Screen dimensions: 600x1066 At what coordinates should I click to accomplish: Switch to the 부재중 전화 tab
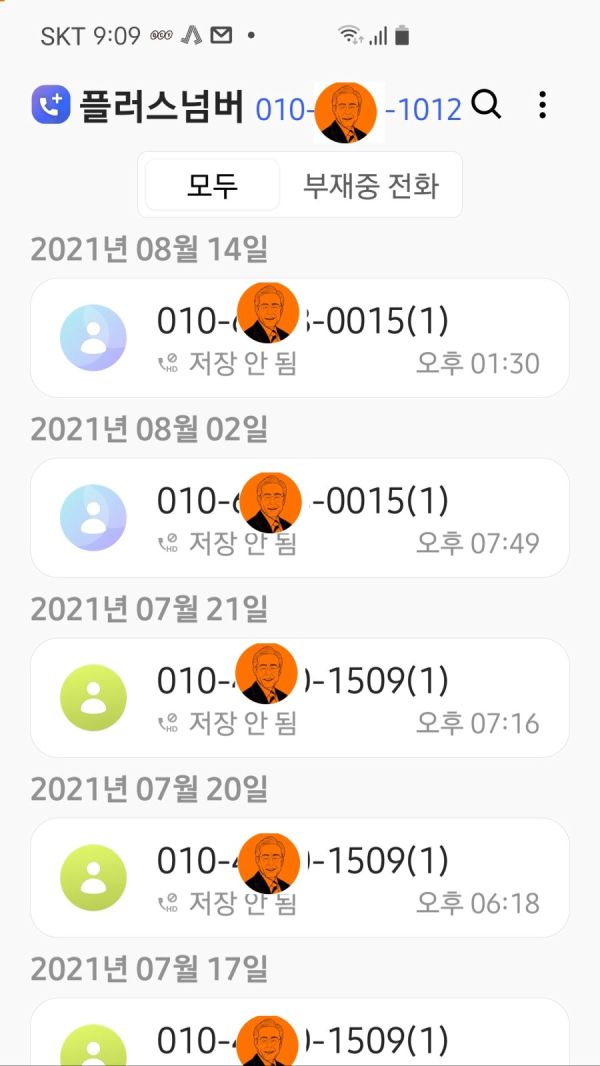pos(370,185)
